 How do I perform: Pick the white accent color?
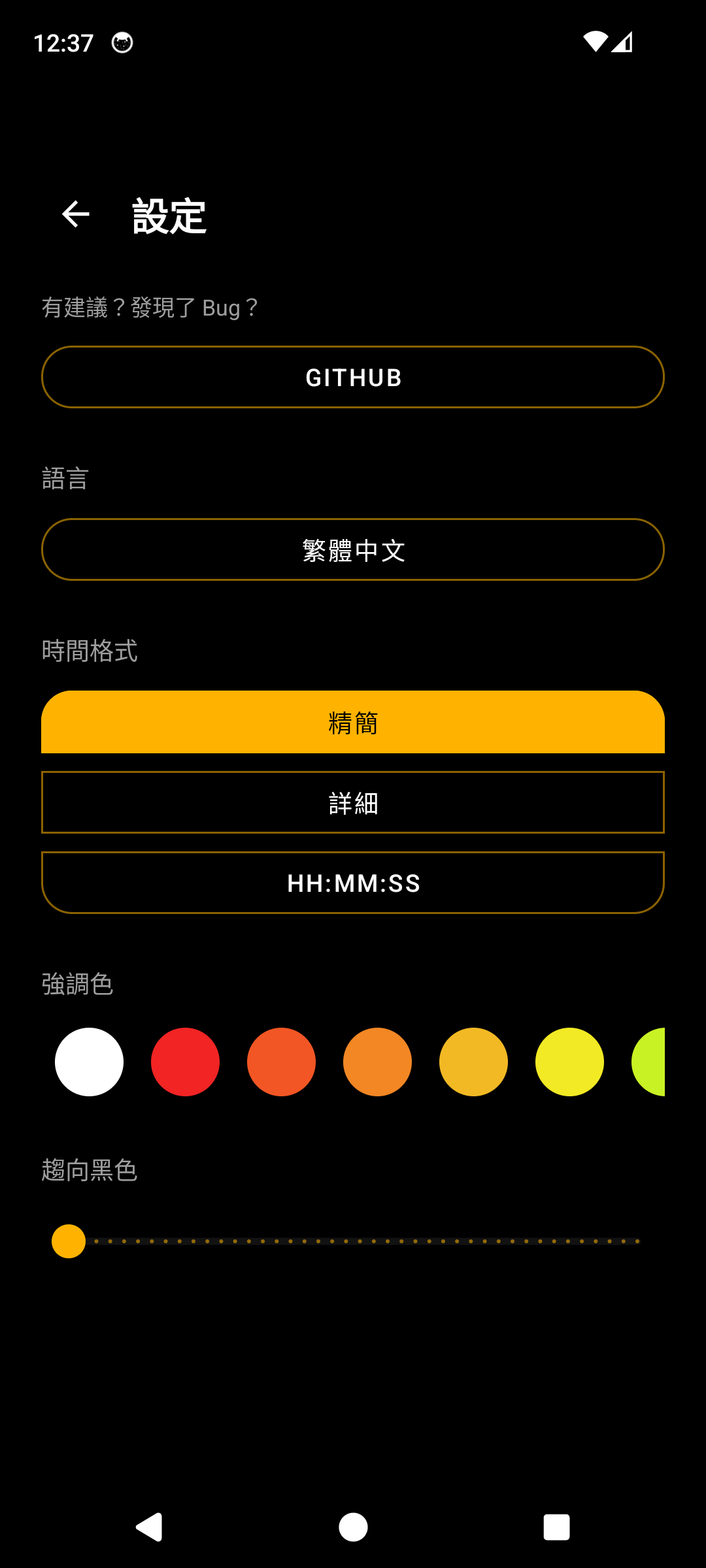pos(89,1062)
